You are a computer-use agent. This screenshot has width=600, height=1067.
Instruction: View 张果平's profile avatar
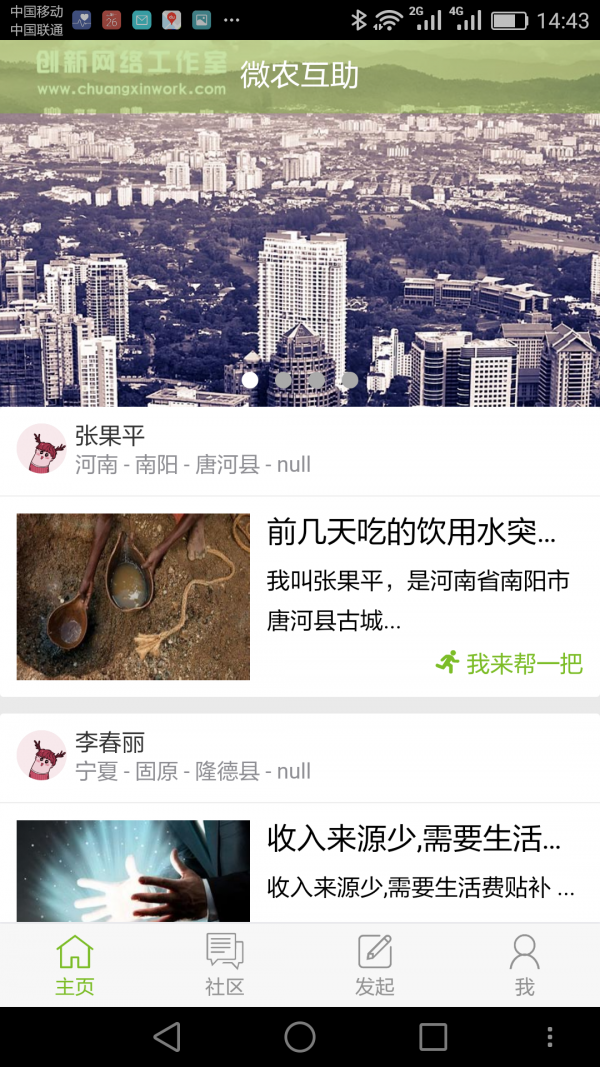pyautogui.click(x=42, y=449)
